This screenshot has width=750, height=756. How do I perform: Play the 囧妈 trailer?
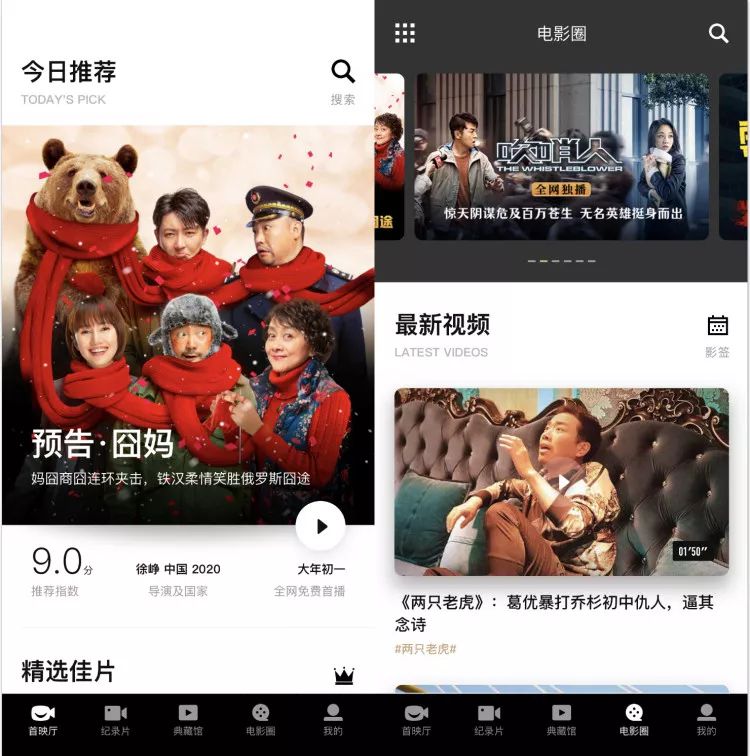click(321, 526)
